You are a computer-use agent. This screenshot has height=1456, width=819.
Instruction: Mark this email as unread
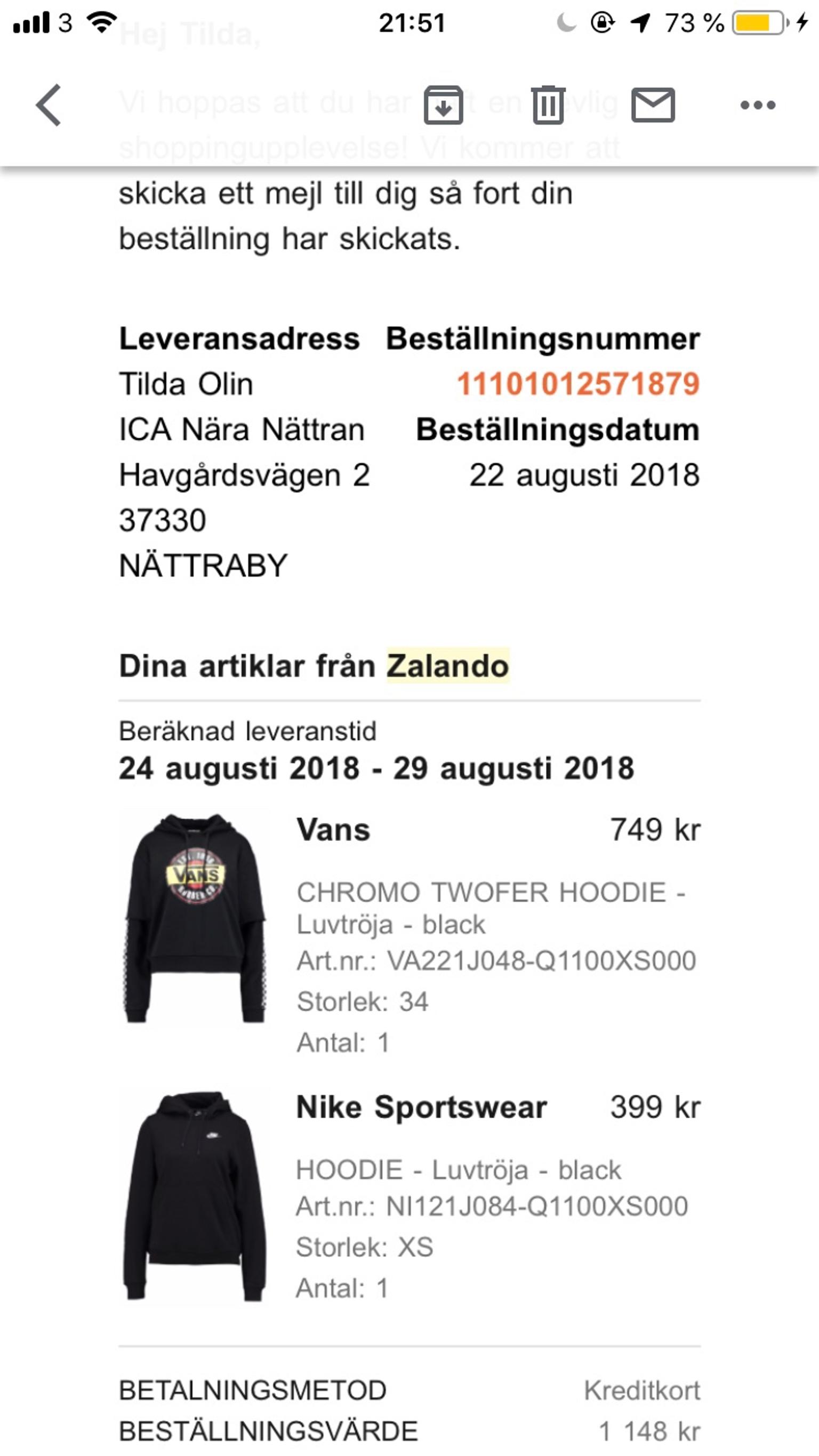pos(653,105)
